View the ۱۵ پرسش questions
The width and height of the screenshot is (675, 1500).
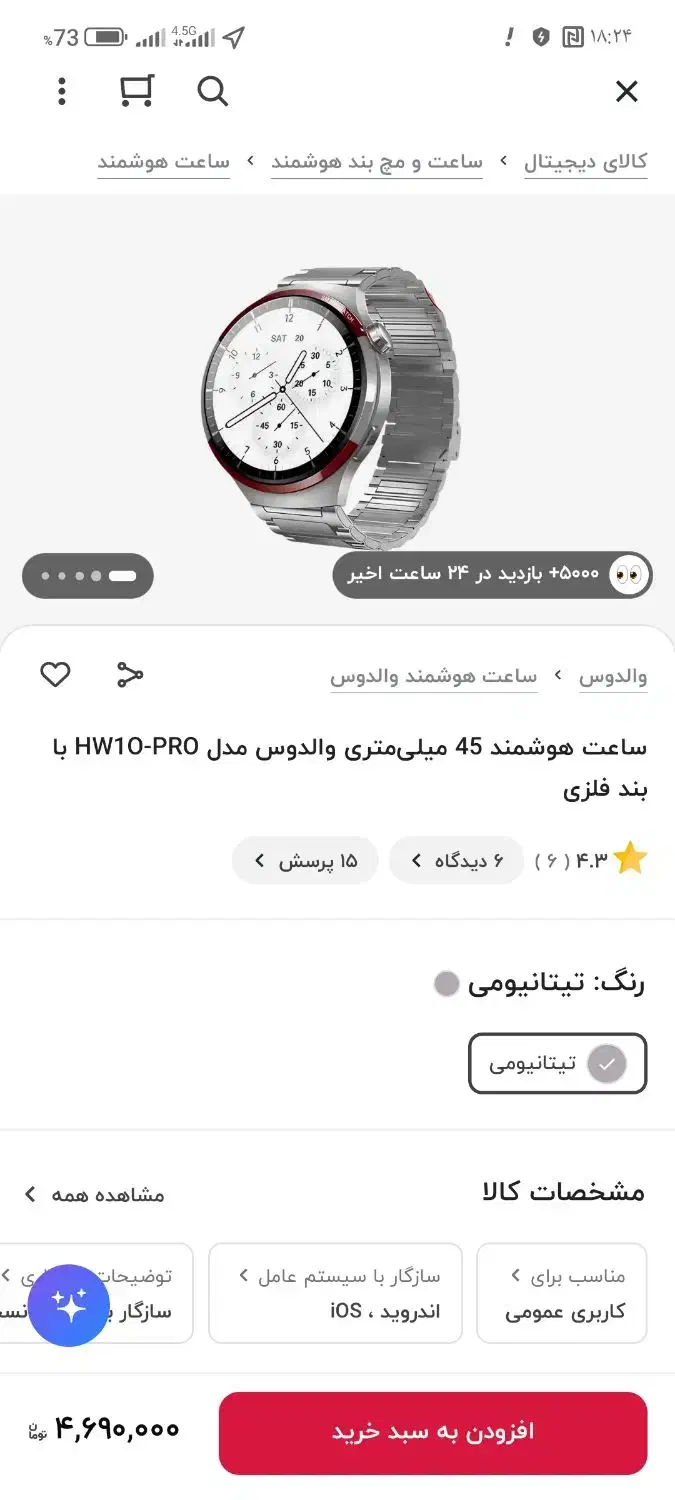pos(305,860)
